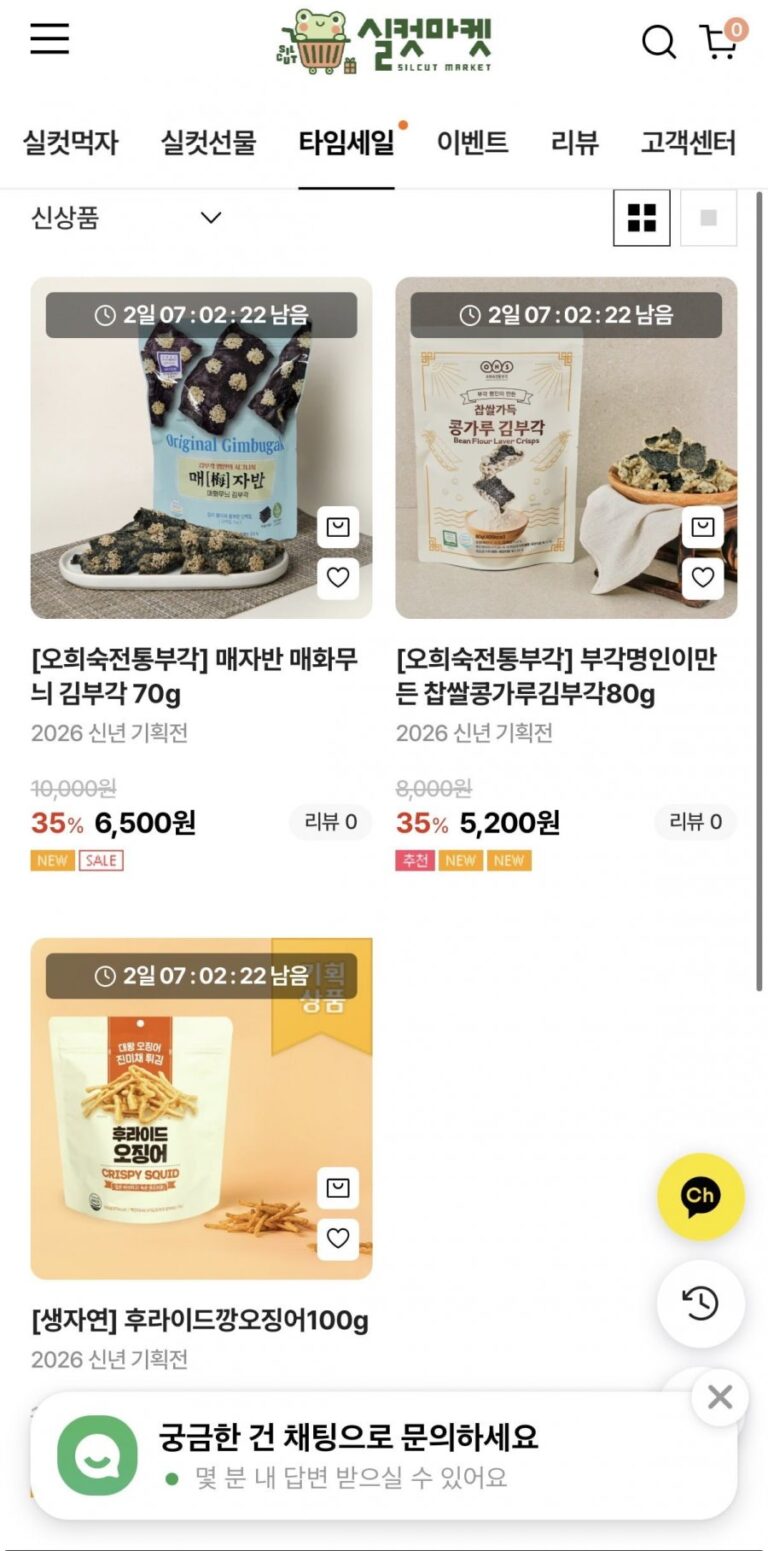Switch to the 리뷰 tab
Screen dimensions: 768x1551
(574, 143)
